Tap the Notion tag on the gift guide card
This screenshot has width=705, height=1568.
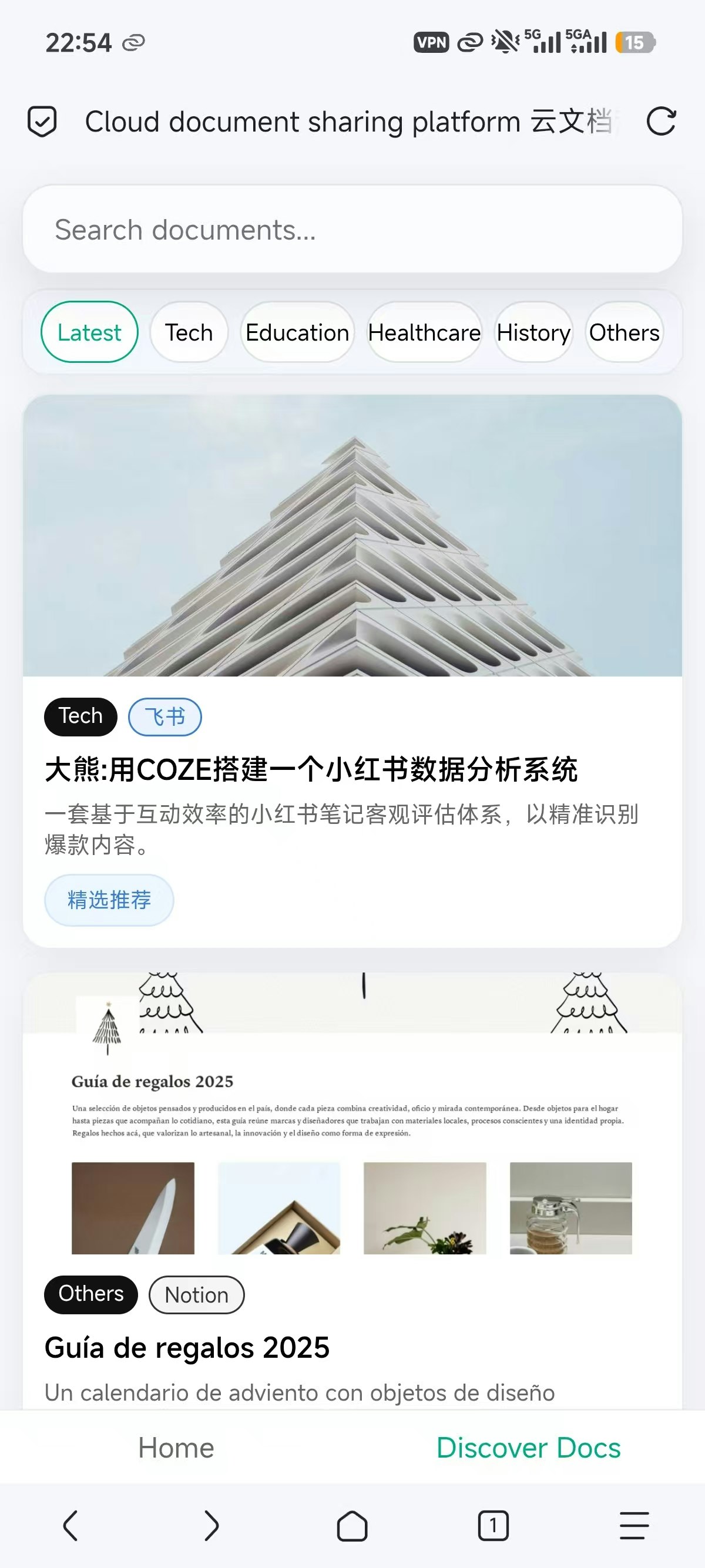click(196, 1295)
